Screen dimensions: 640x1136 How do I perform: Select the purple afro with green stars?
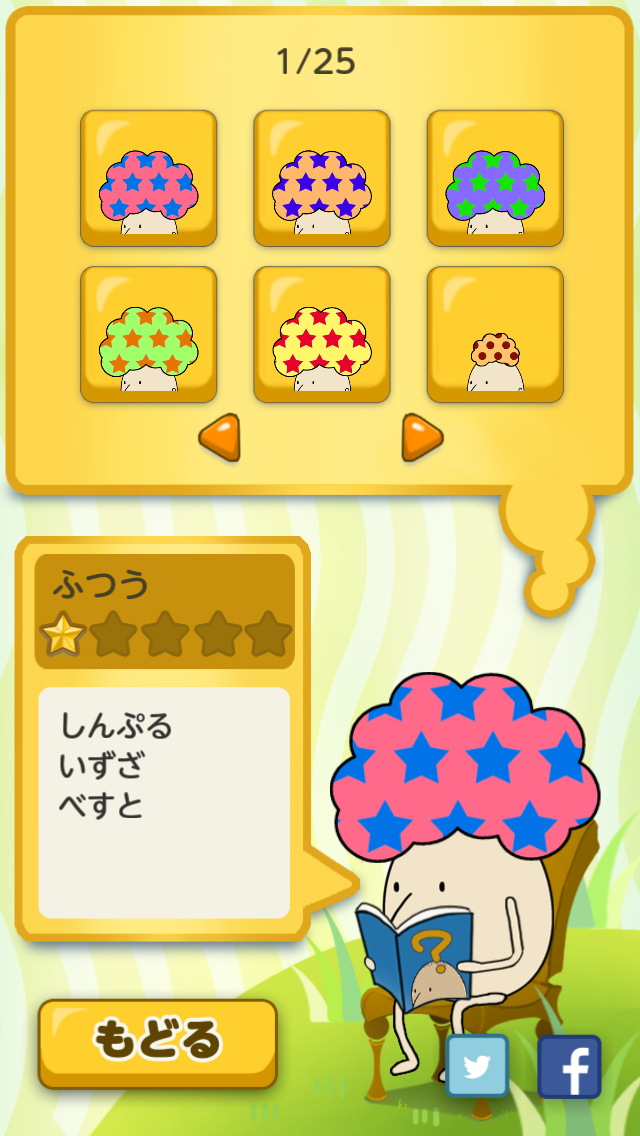495,178
